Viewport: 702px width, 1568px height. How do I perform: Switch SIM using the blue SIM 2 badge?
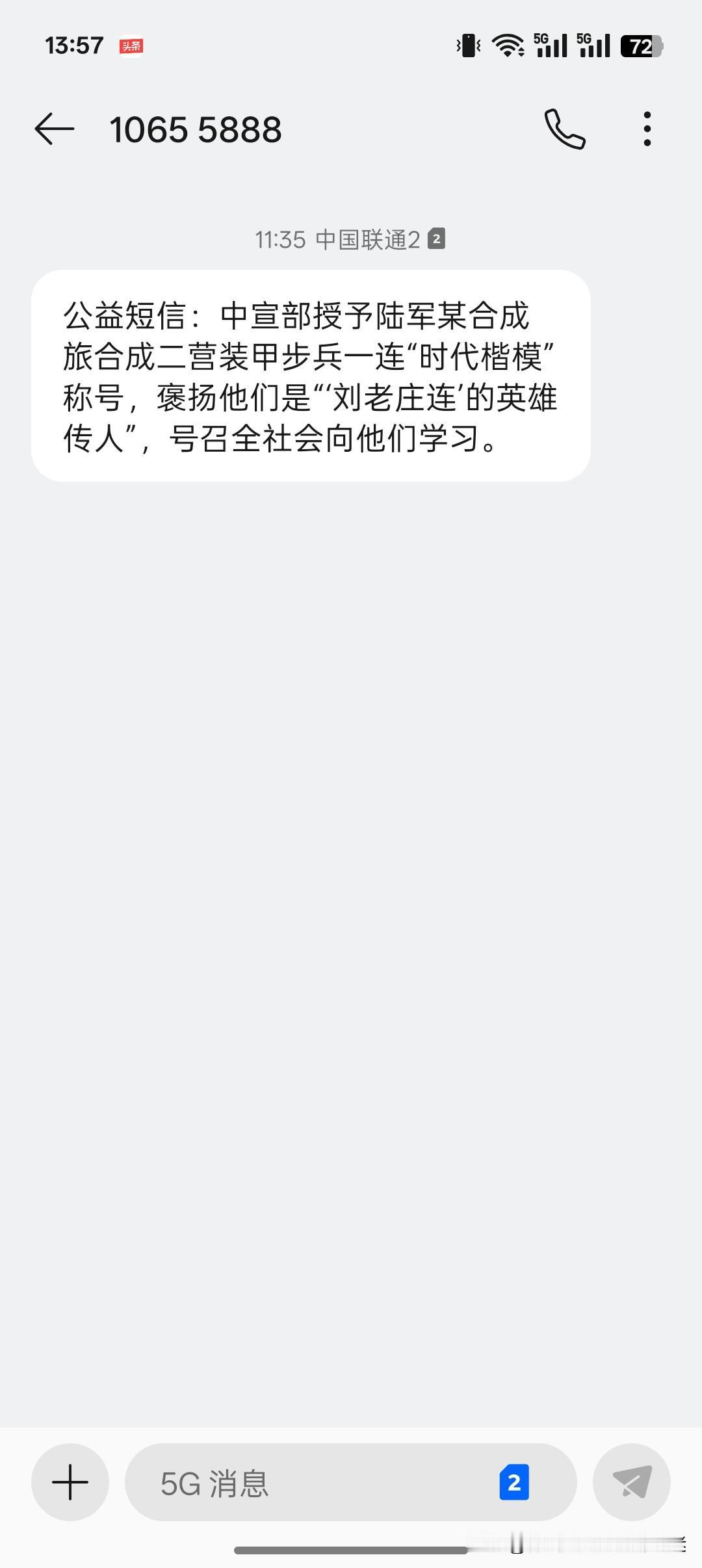click(513, 1482)
